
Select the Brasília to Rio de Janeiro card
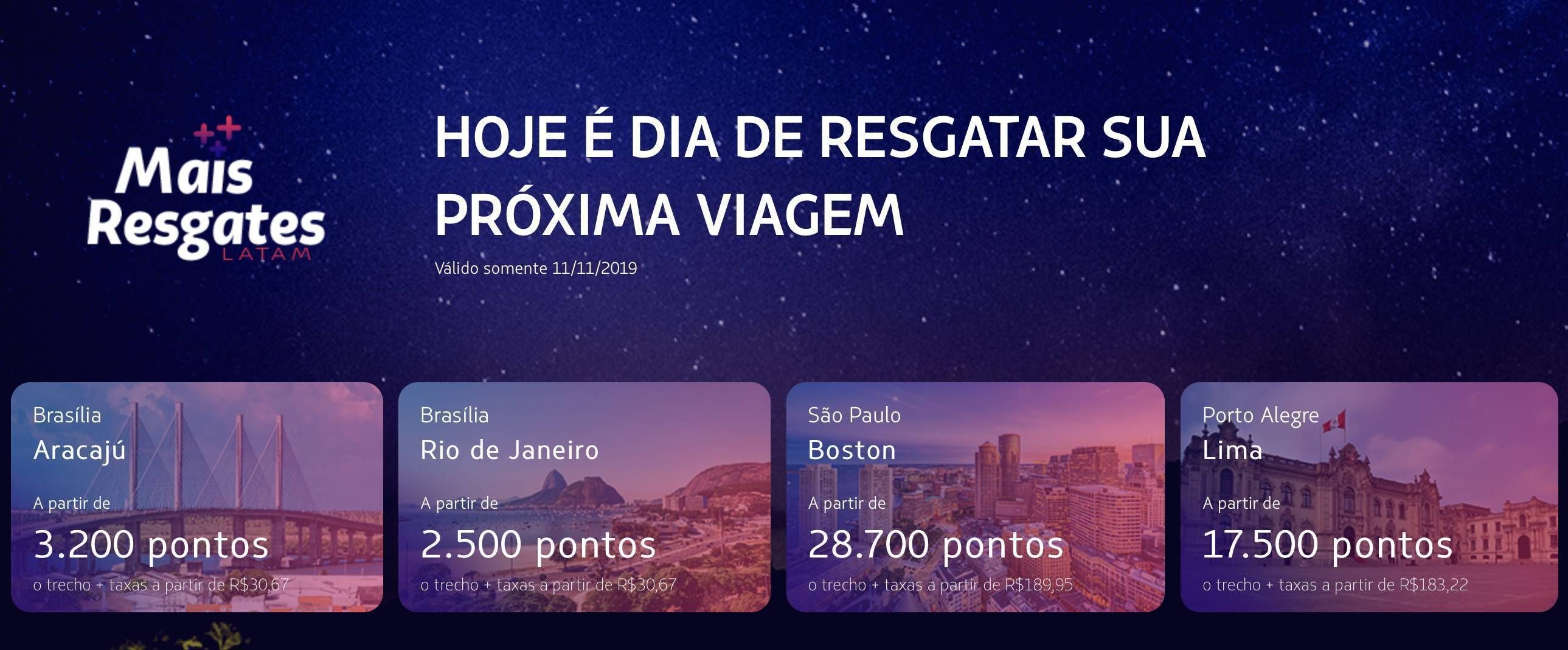(x=584, y=497)
